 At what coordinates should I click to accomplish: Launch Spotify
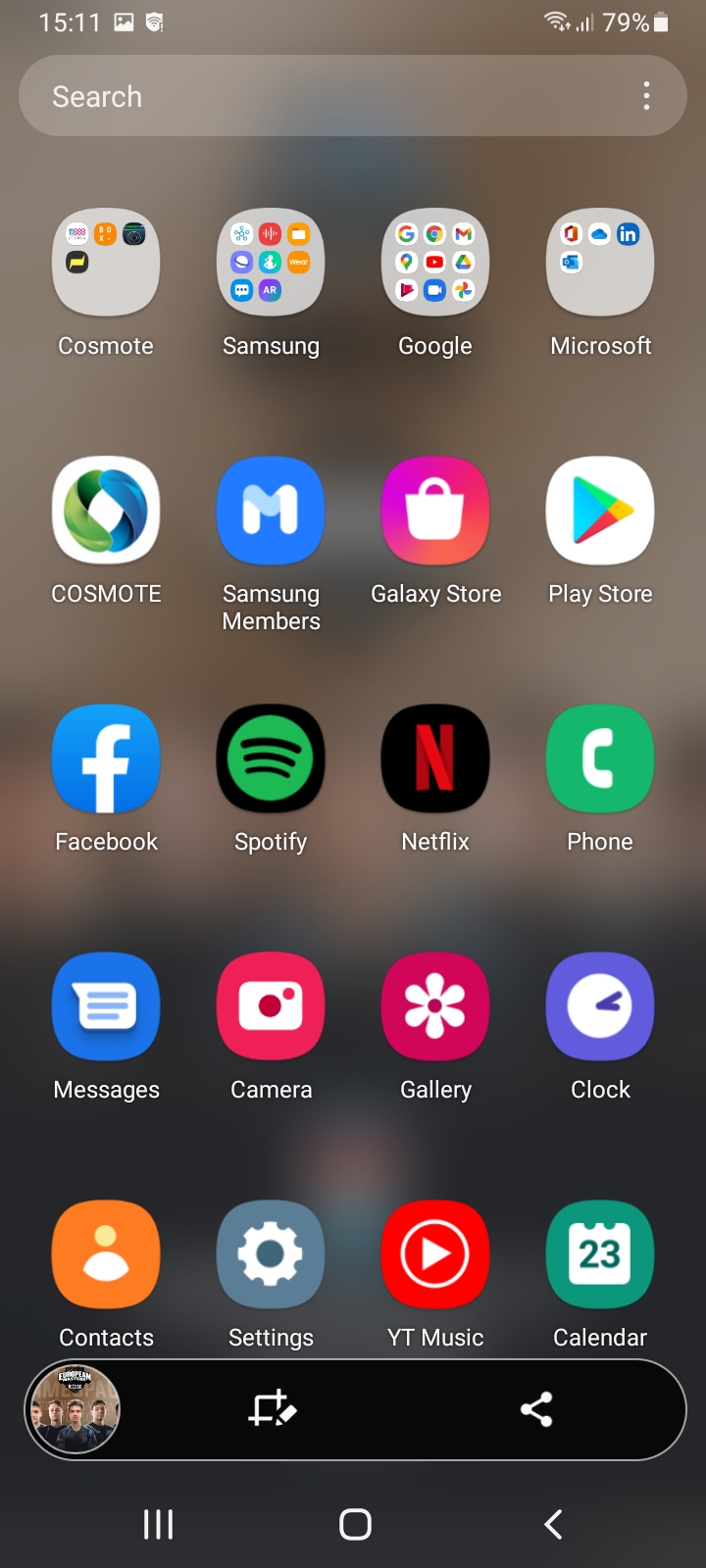coord(271,759)
